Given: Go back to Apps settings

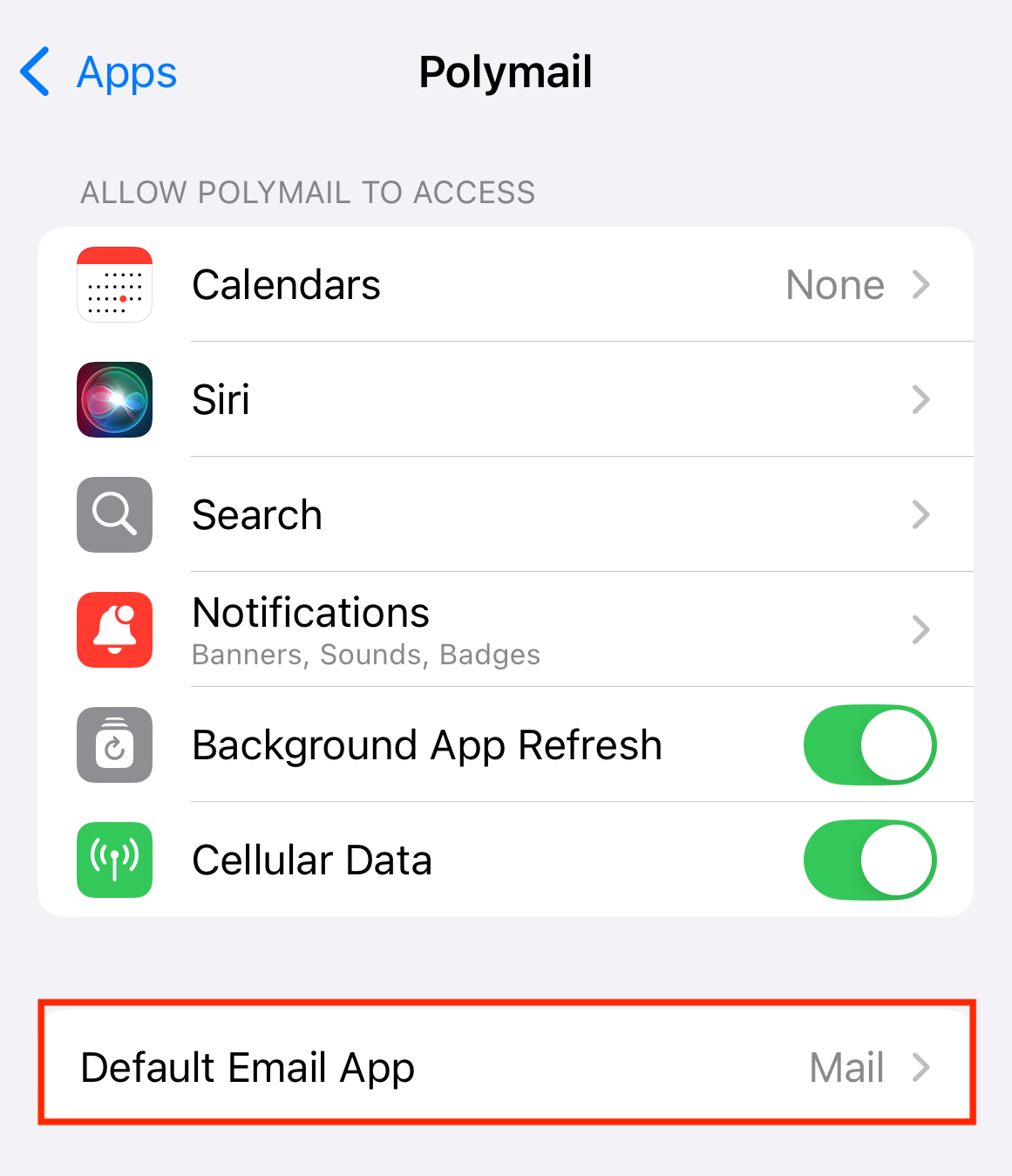Looking at the screenshot, I should [98, 72].
